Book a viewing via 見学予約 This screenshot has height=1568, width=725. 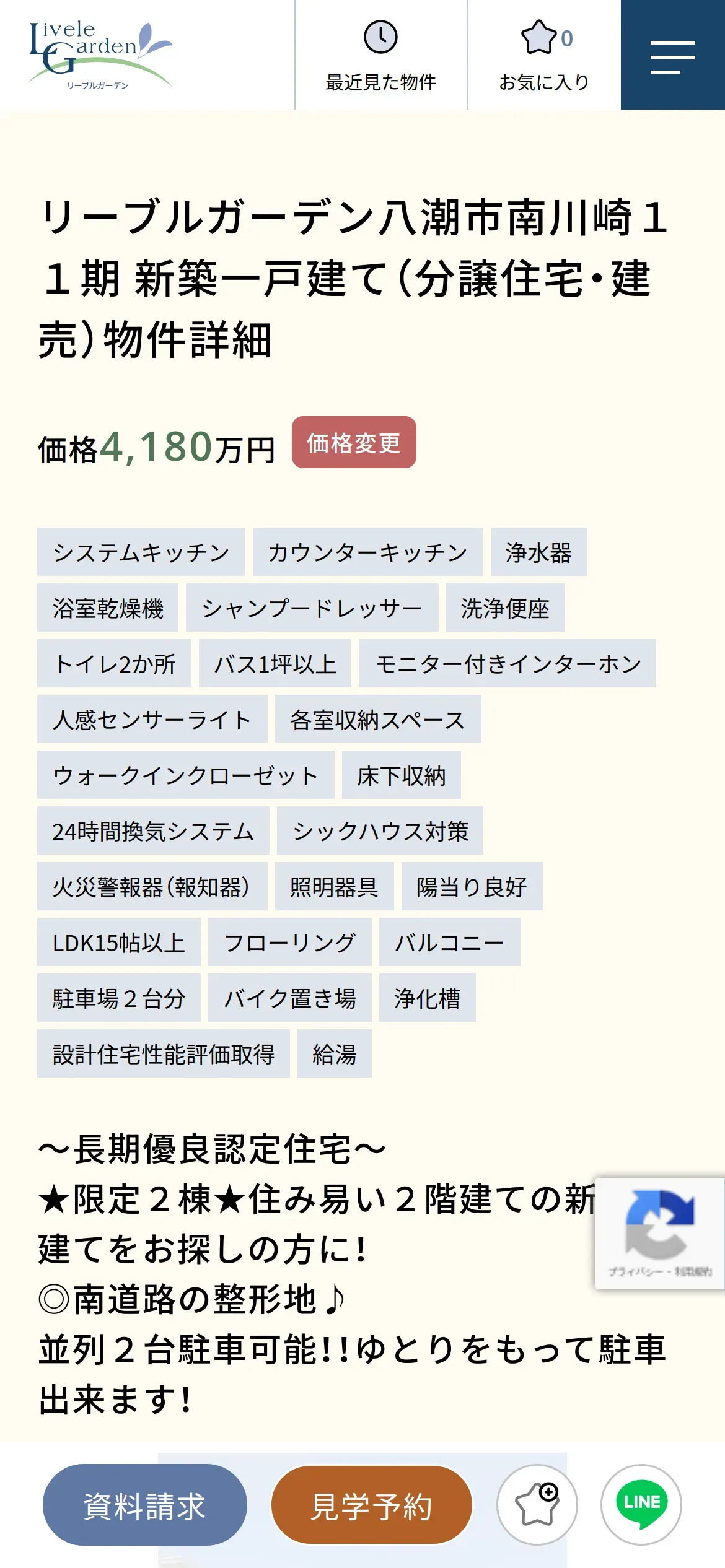372,1505
